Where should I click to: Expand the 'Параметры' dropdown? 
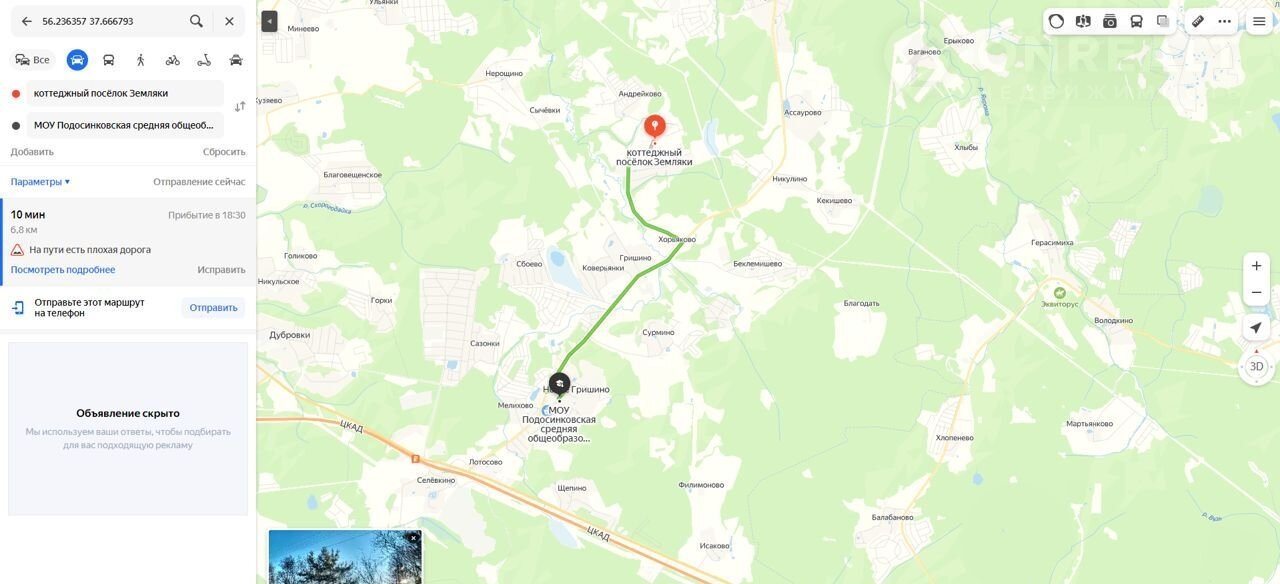click(x=40, y=182)
